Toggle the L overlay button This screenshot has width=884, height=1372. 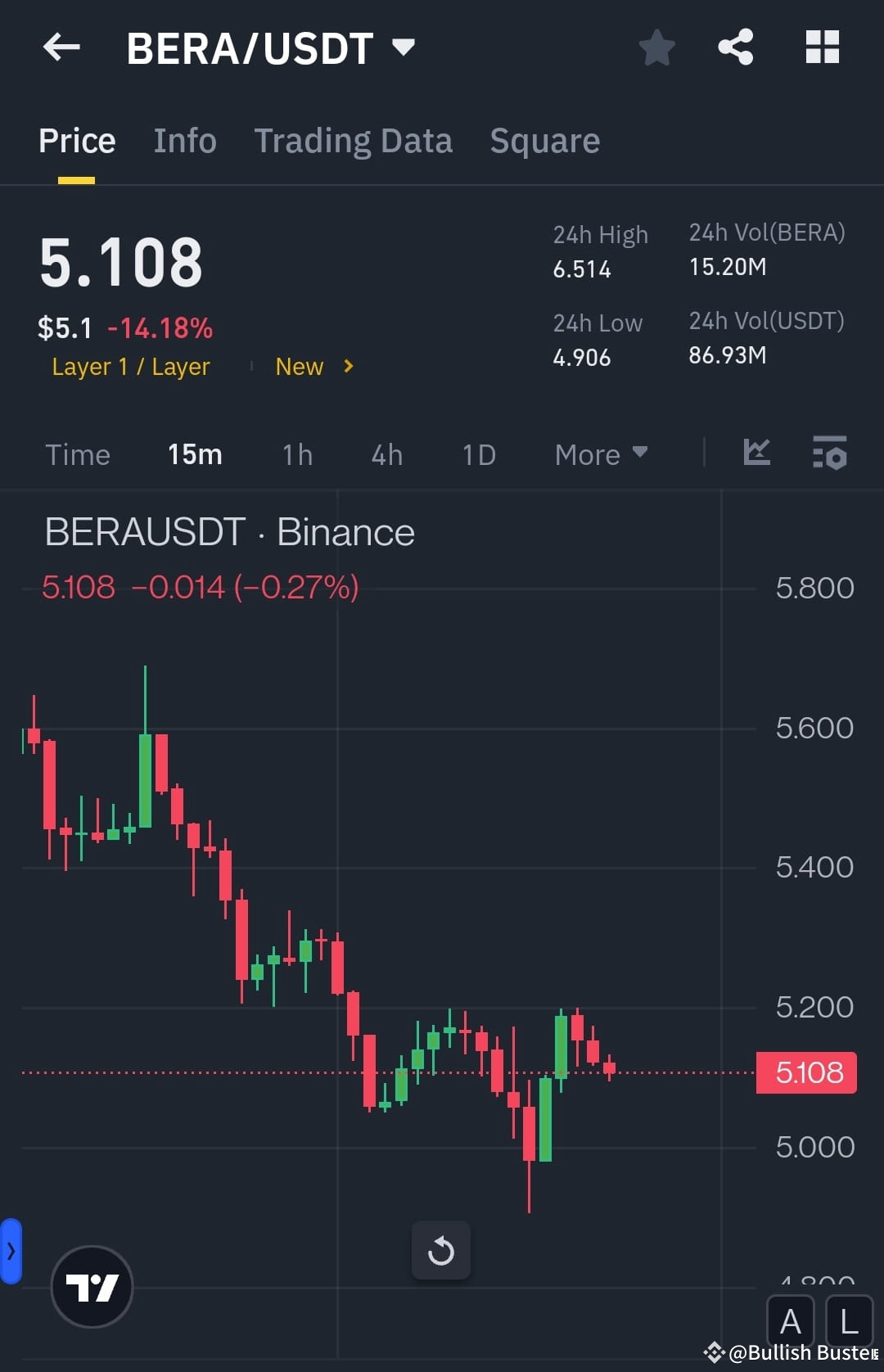pos(848,1320)
